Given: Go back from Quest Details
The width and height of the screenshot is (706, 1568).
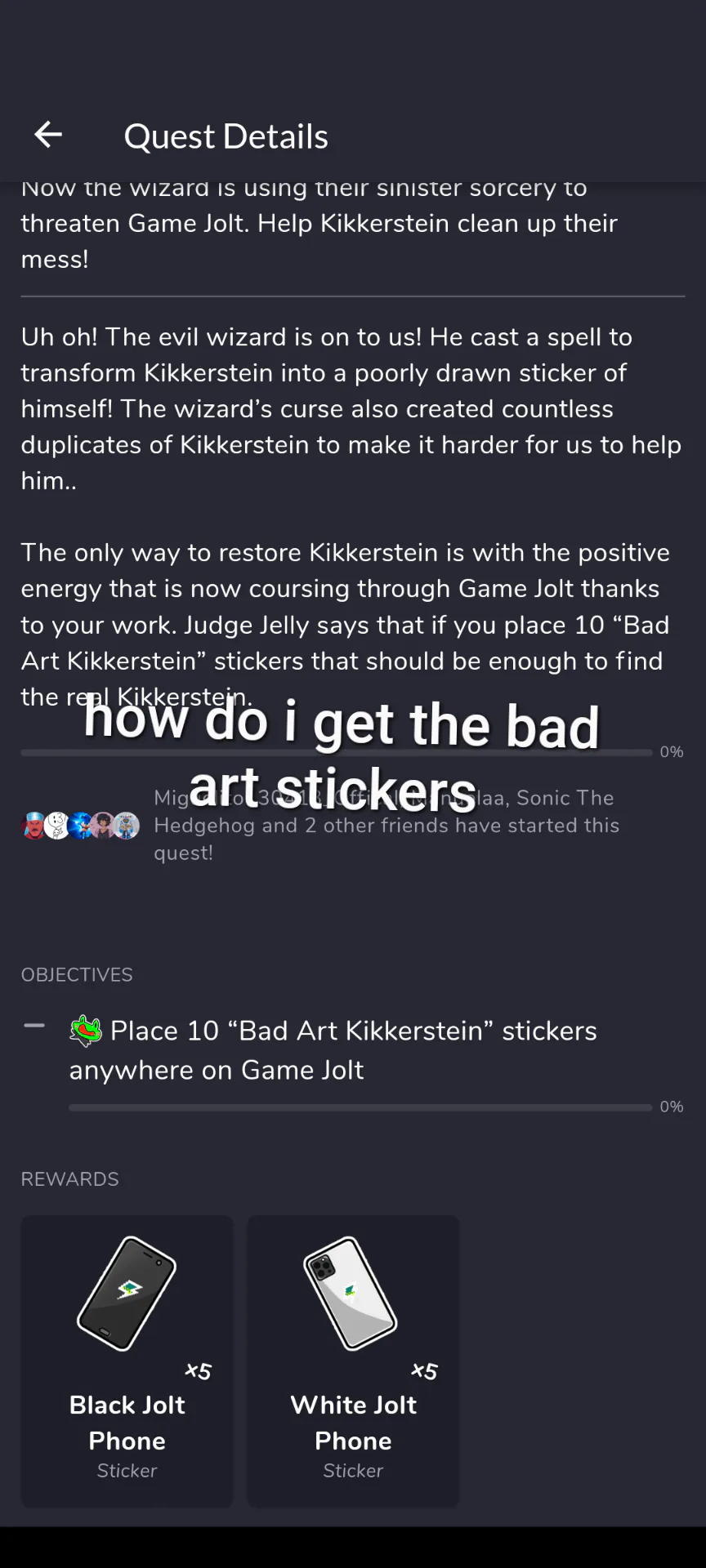Looking at the screenshot, I should tap(48, 135).
